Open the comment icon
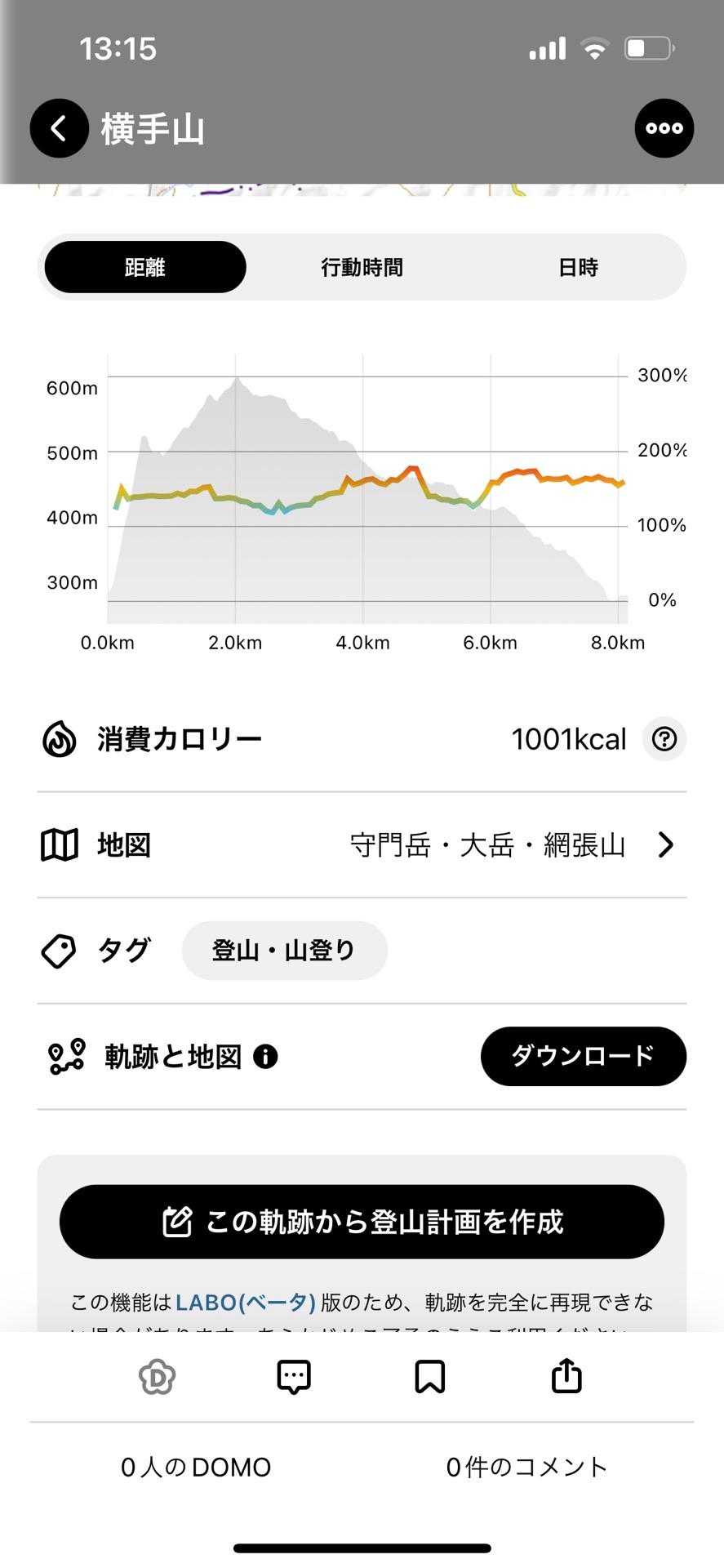This screenshot has height=1568, width=724. tap(294, 1377)
